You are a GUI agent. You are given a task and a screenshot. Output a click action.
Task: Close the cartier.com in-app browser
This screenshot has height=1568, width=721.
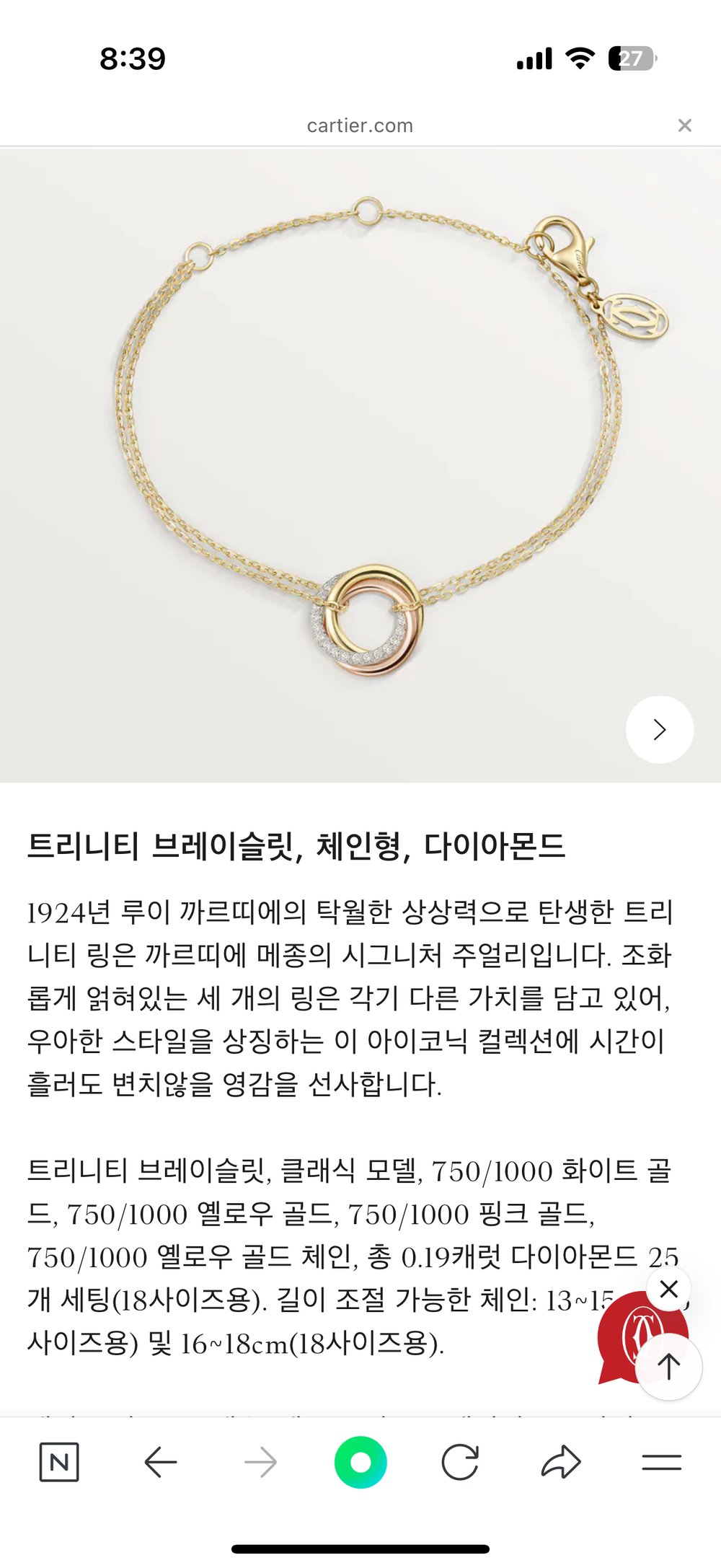[684, 125]
